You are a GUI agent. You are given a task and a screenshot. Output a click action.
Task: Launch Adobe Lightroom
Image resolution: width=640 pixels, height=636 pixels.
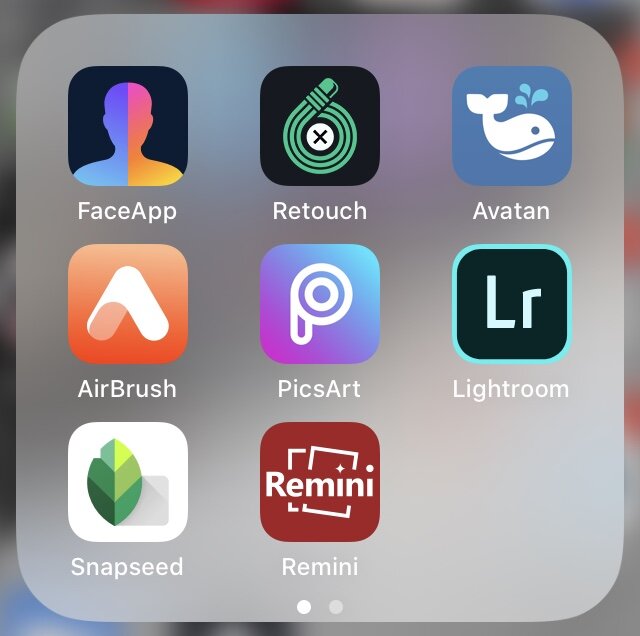tap(511, 304)
